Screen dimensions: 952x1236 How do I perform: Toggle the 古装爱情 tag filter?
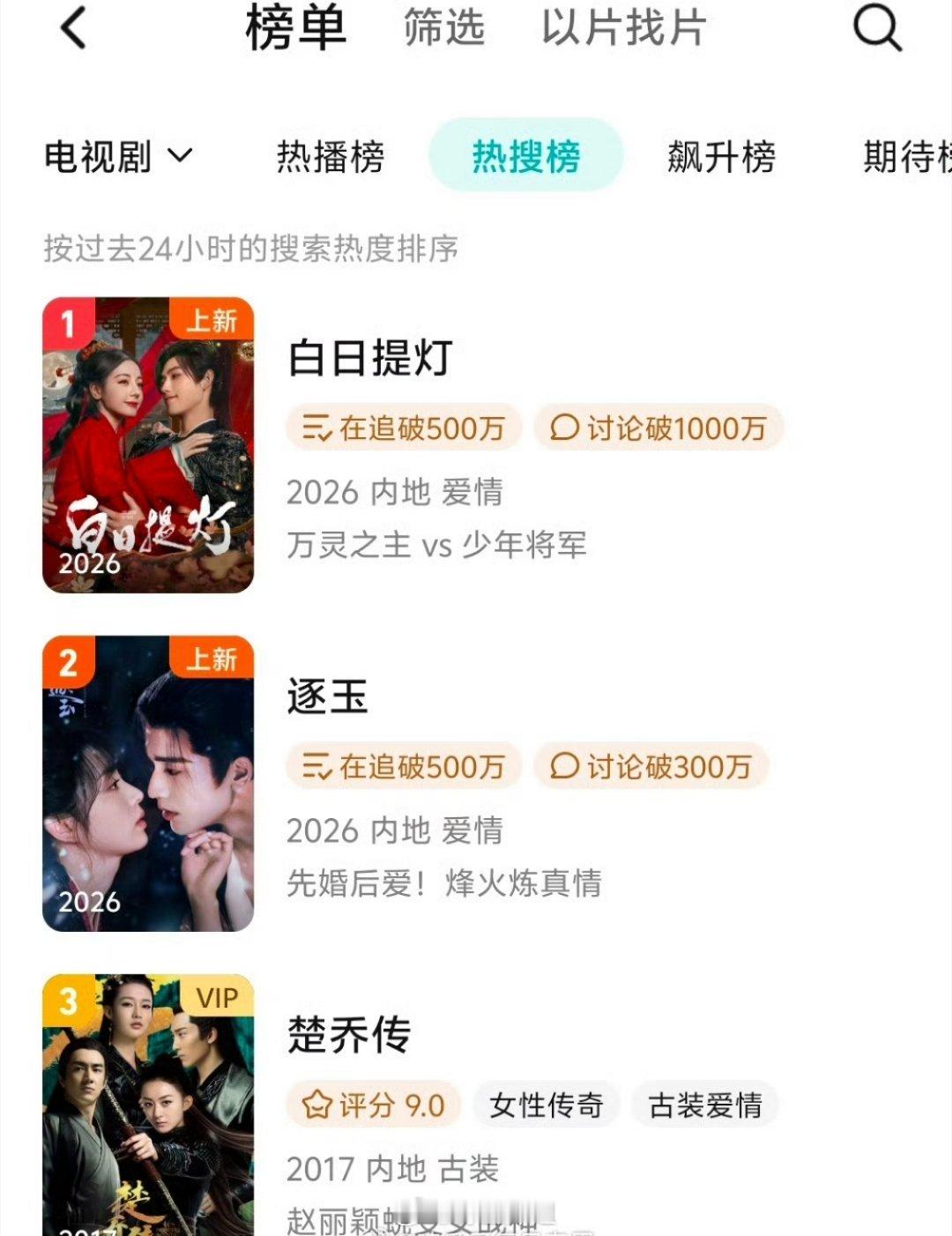705,1104
